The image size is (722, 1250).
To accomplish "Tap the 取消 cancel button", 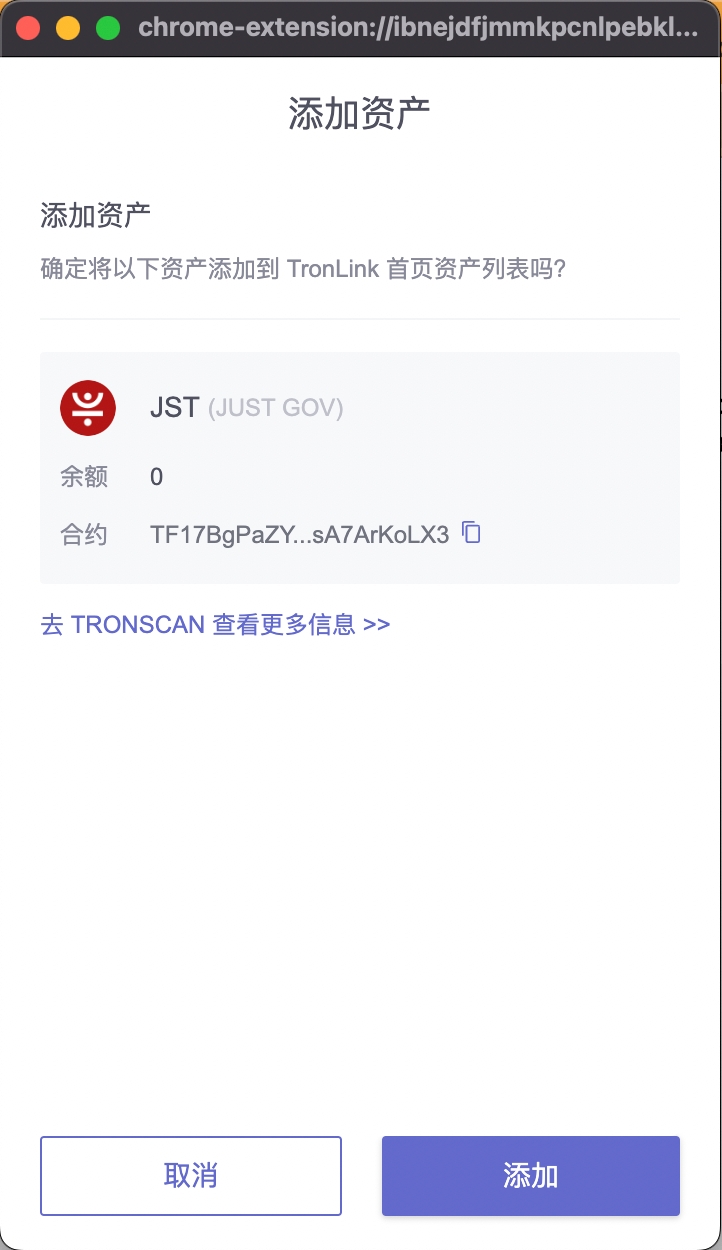I will pos(191,1176).
